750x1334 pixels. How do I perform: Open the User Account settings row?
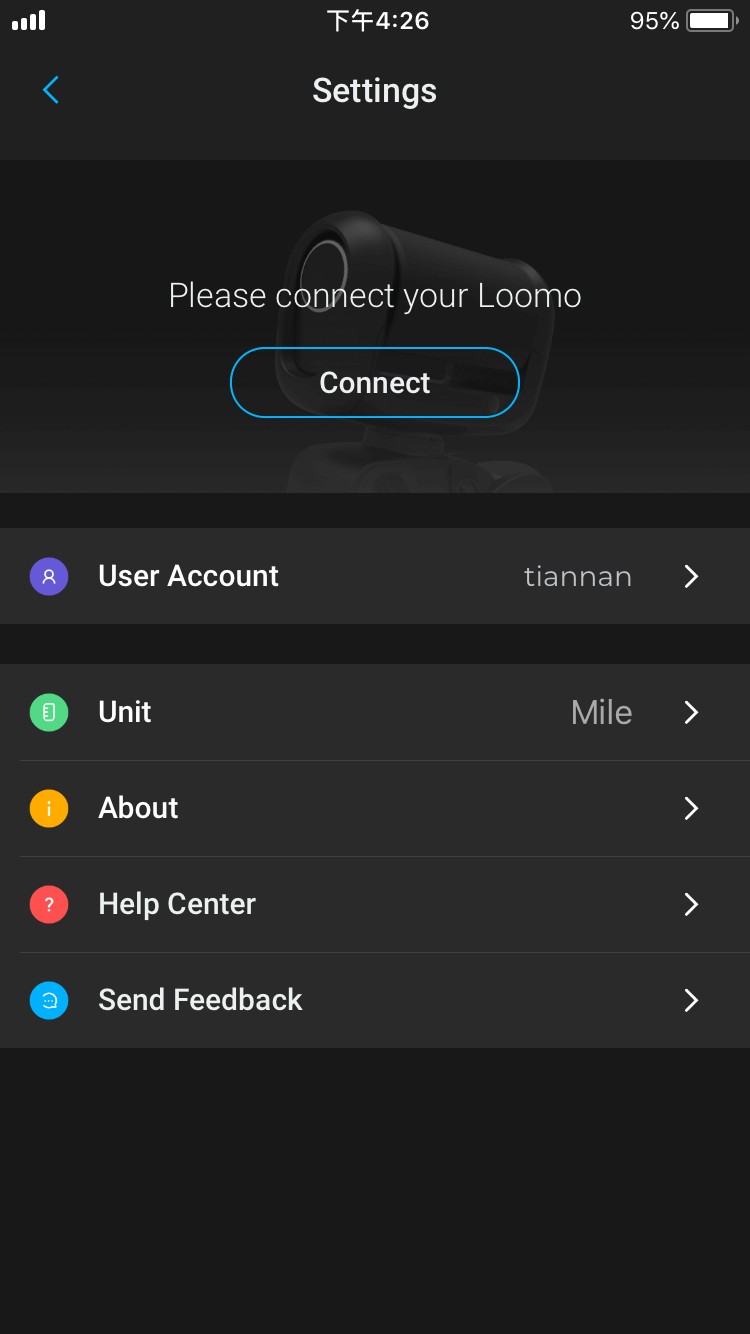click(x=375, y=576)
